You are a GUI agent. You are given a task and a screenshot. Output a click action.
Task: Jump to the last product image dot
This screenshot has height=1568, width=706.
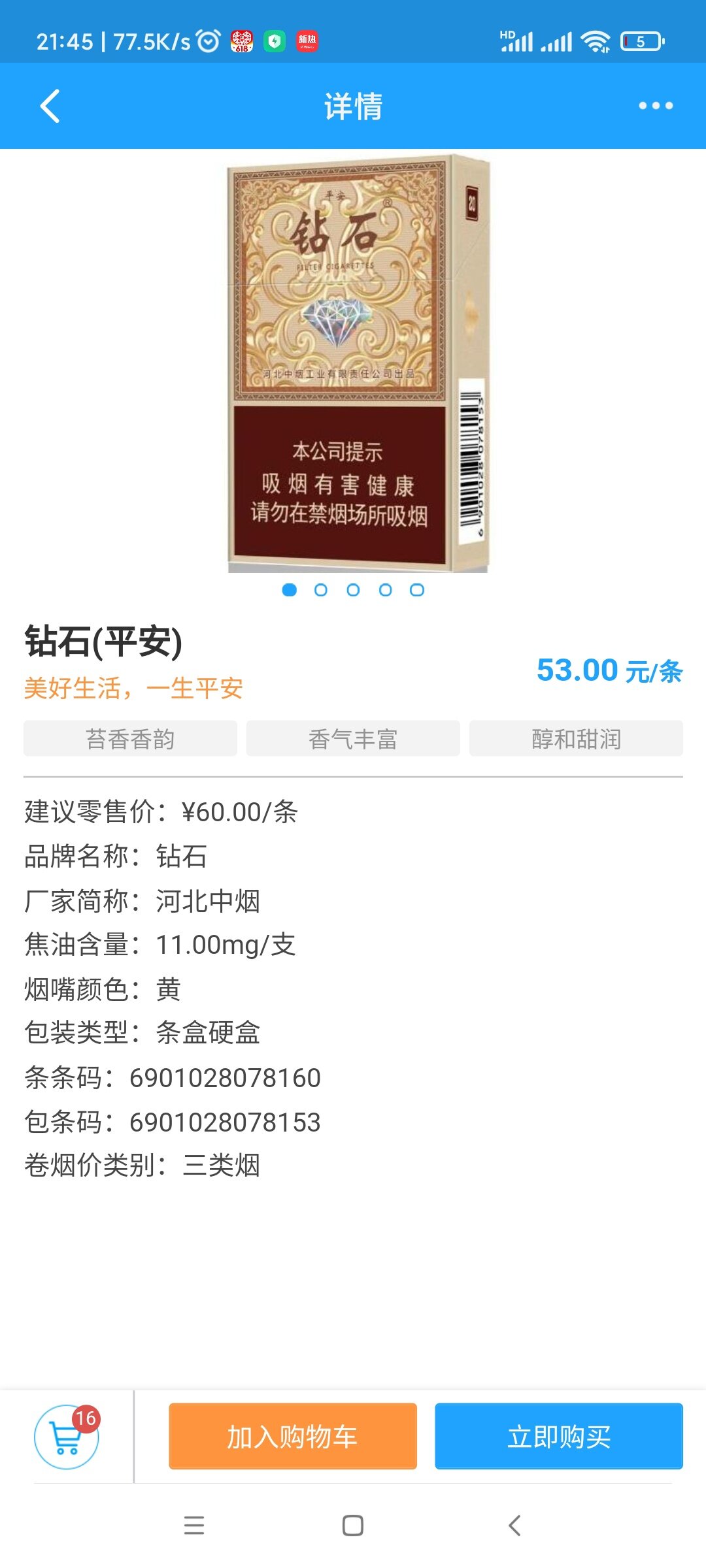click(417, 590)
